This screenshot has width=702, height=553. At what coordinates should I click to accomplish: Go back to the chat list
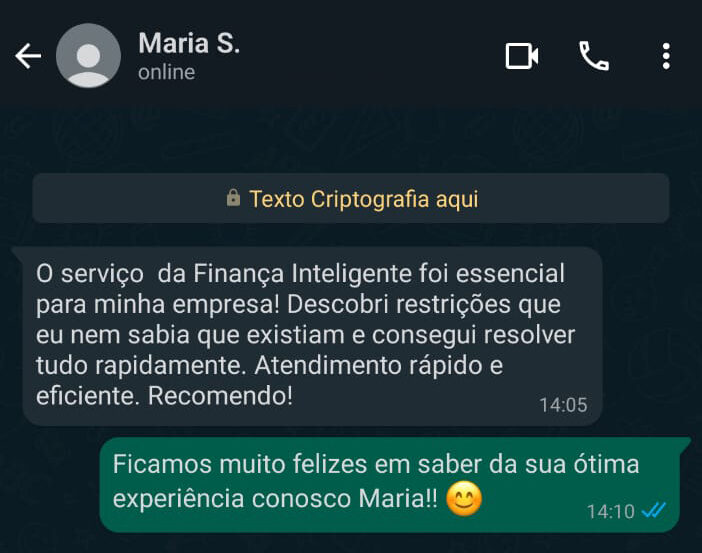point(28,56)
